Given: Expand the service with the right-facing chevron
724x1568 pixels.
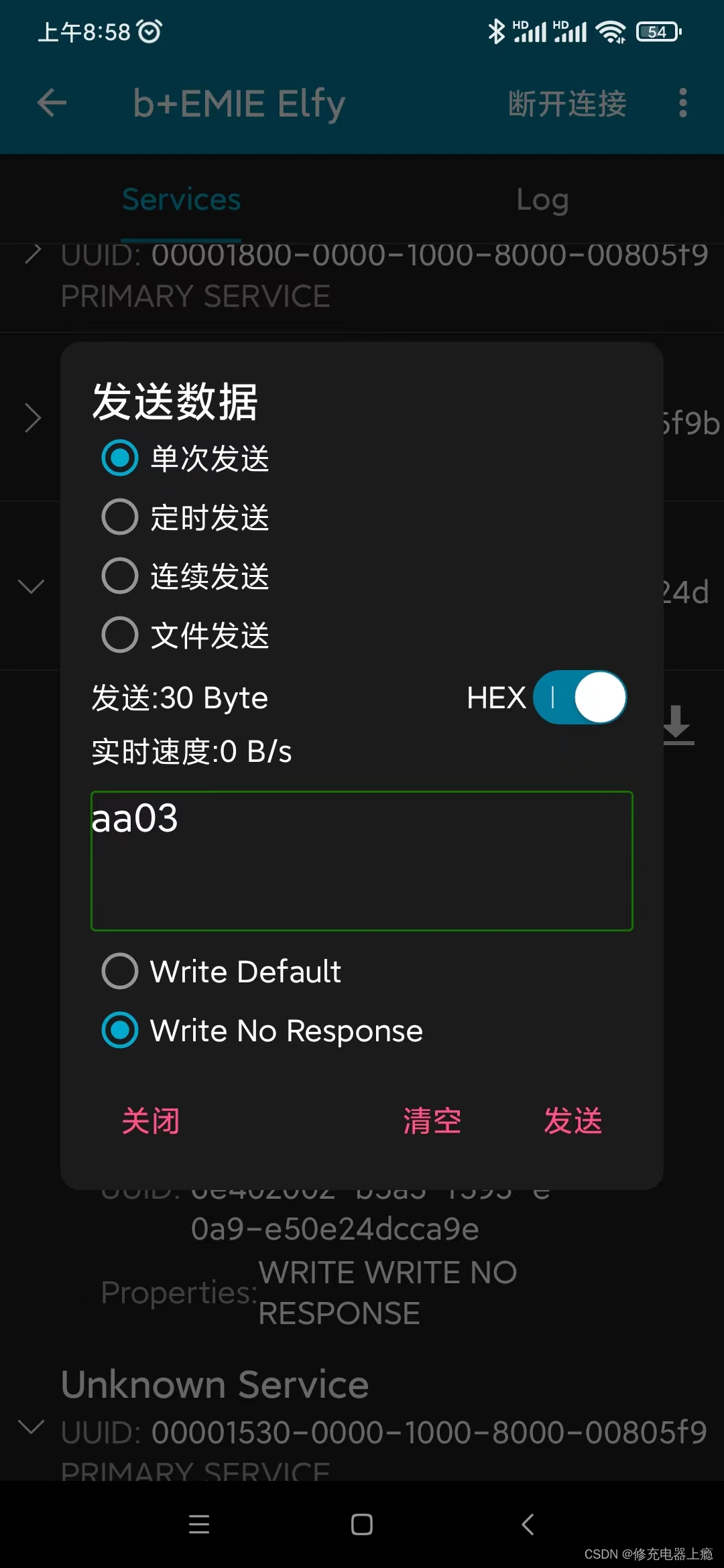Looking at the screenshot, I should click(32, 418).
